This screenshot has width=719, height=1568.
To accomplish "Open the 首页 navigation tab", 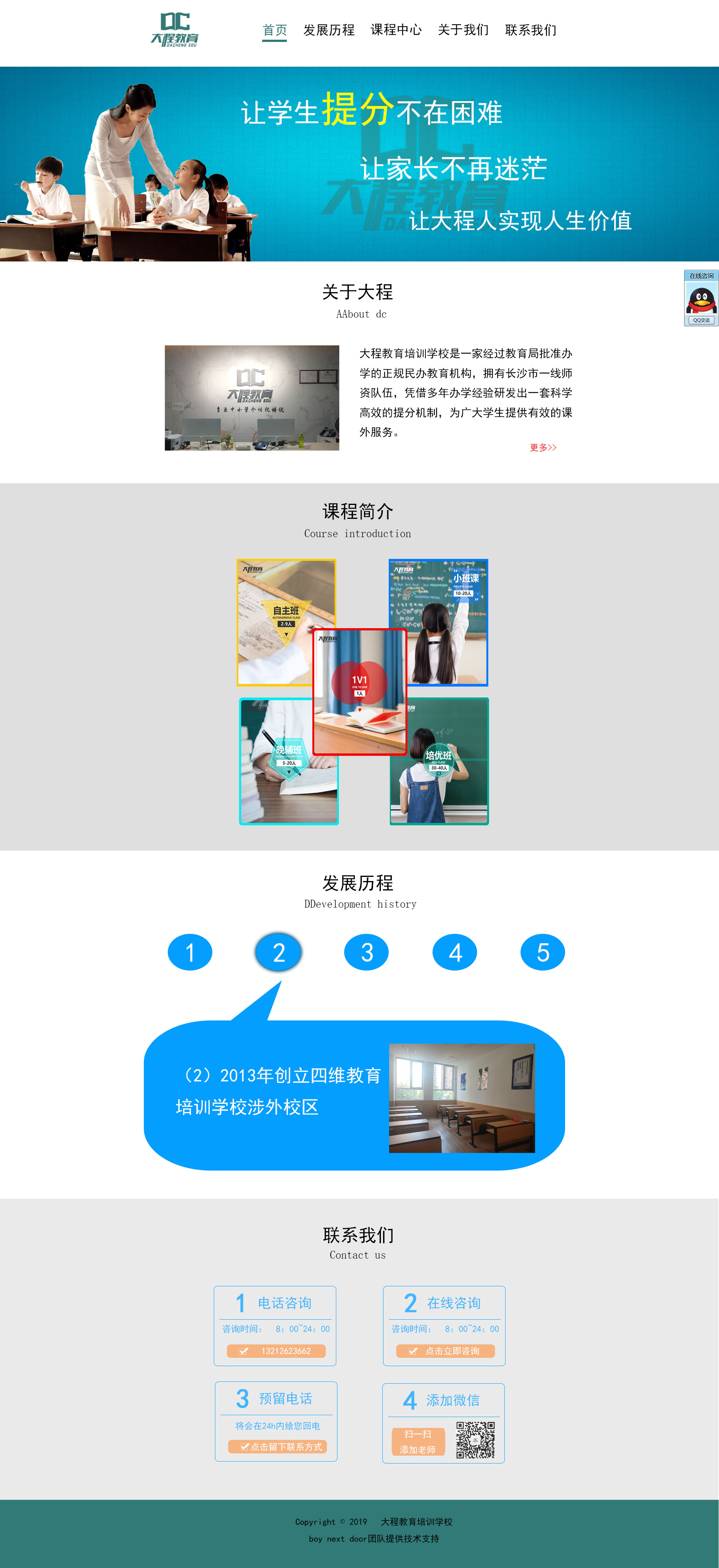I will (x=274, y=30).
